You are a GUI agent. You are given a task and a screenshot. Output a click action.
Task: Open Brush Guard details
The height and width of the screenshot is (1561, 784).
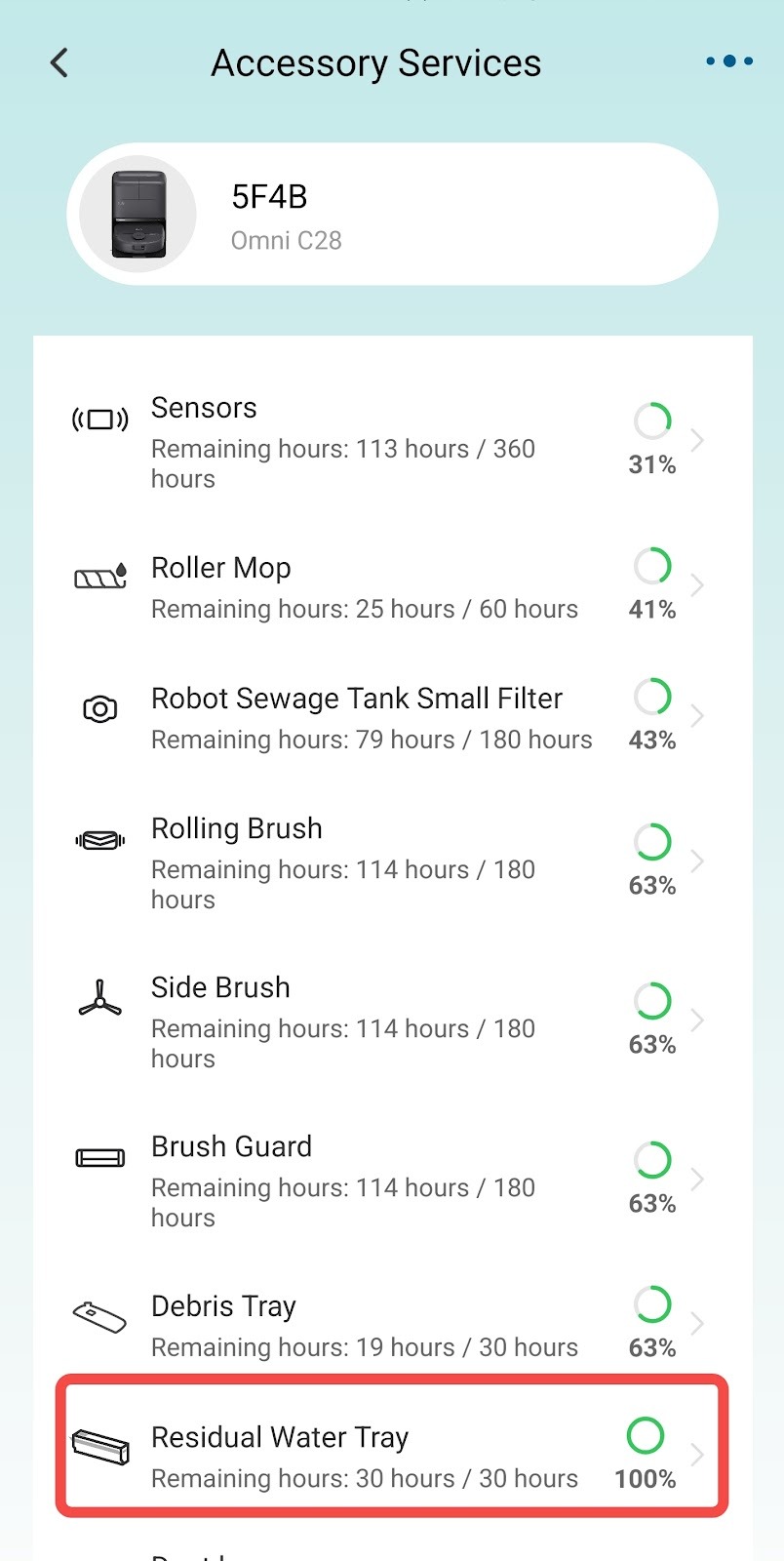click(392, 1181)
